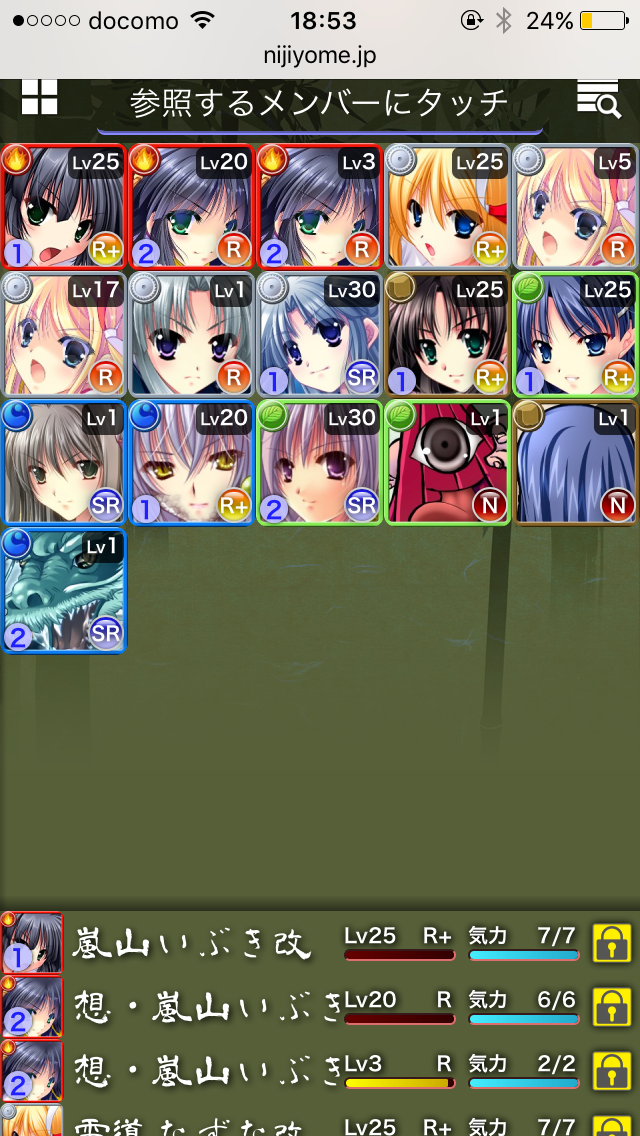Select the Lv1 N brown-framed blue hair card

[x=576, y=463]
